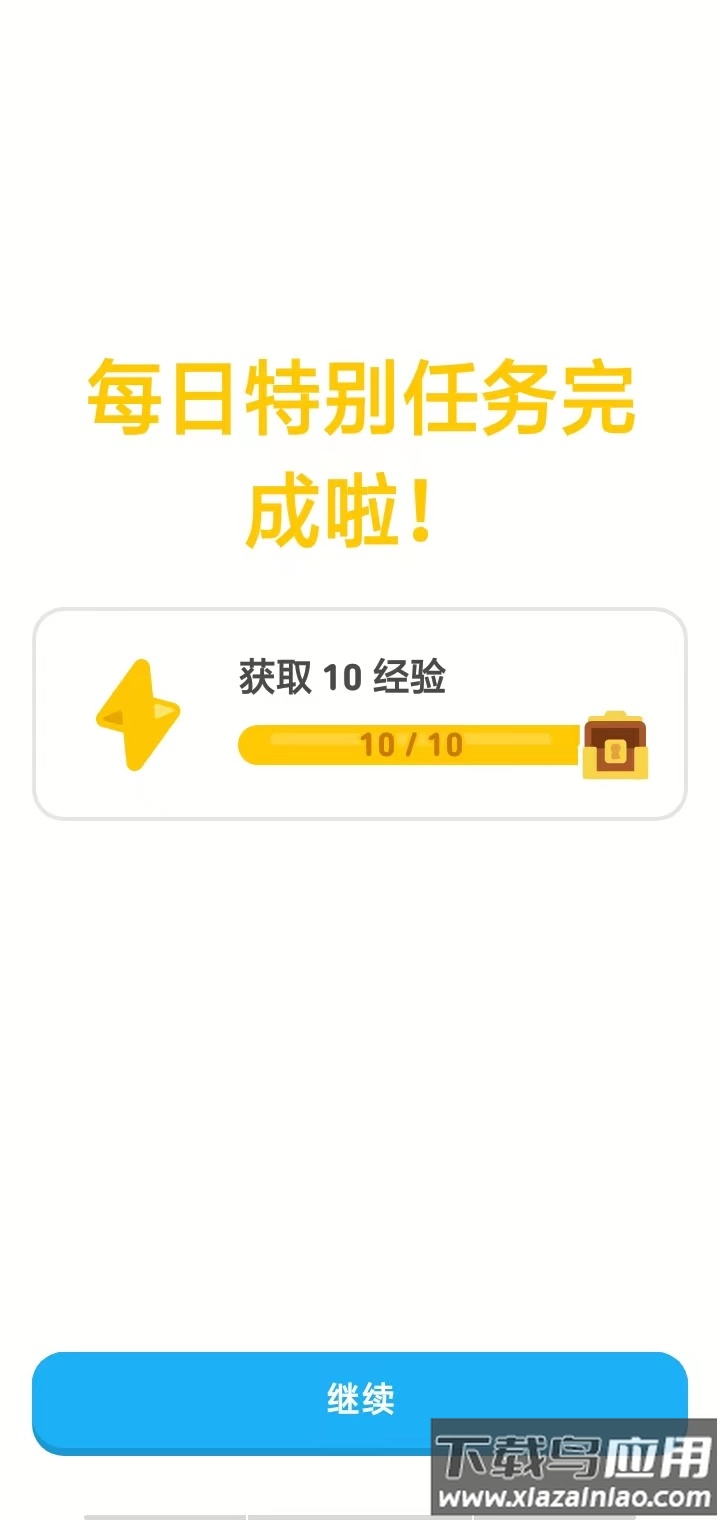Click the "获取 10 经验" task label
Screen dimensions: 720x1520
(342, 678)
